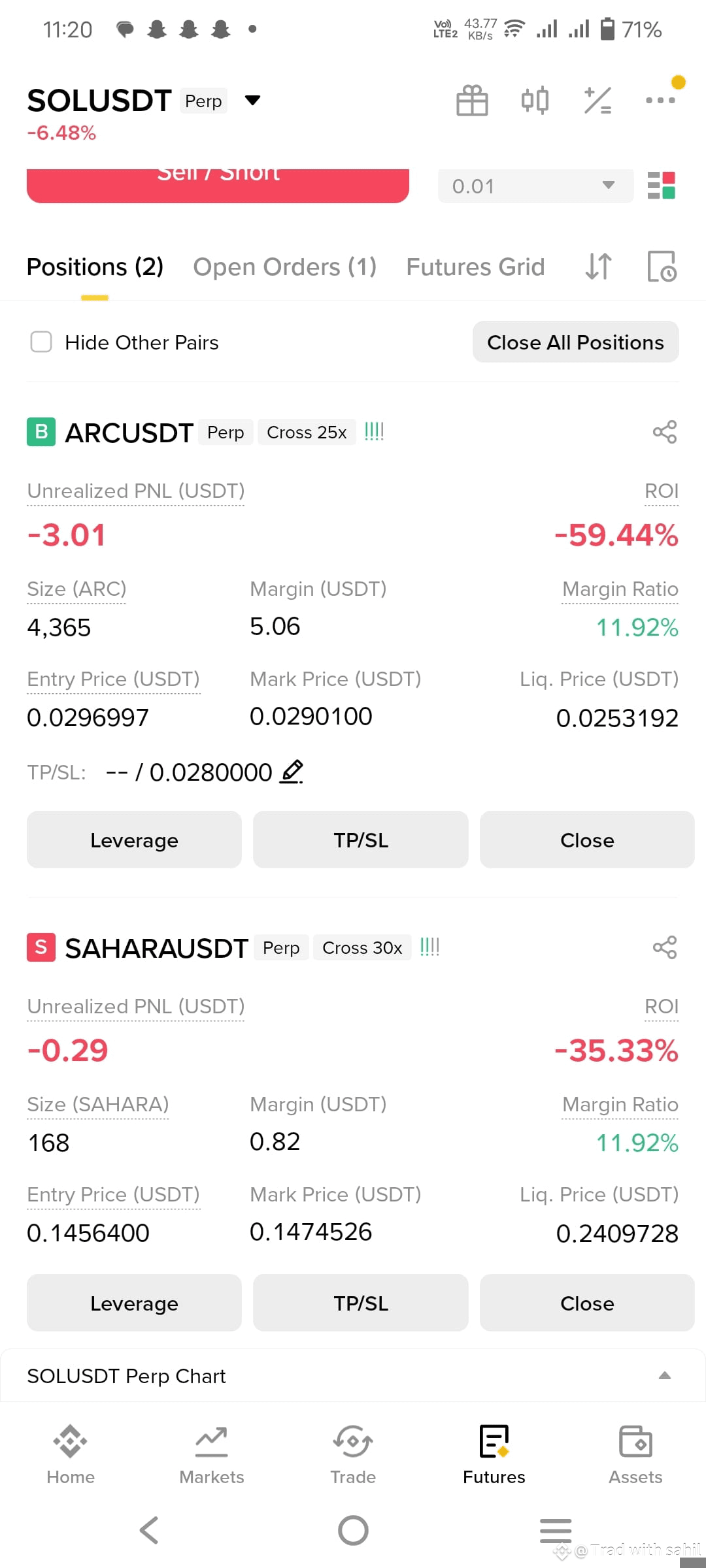Tick the Hide Other Pairs checkbox

coord(41,342)
